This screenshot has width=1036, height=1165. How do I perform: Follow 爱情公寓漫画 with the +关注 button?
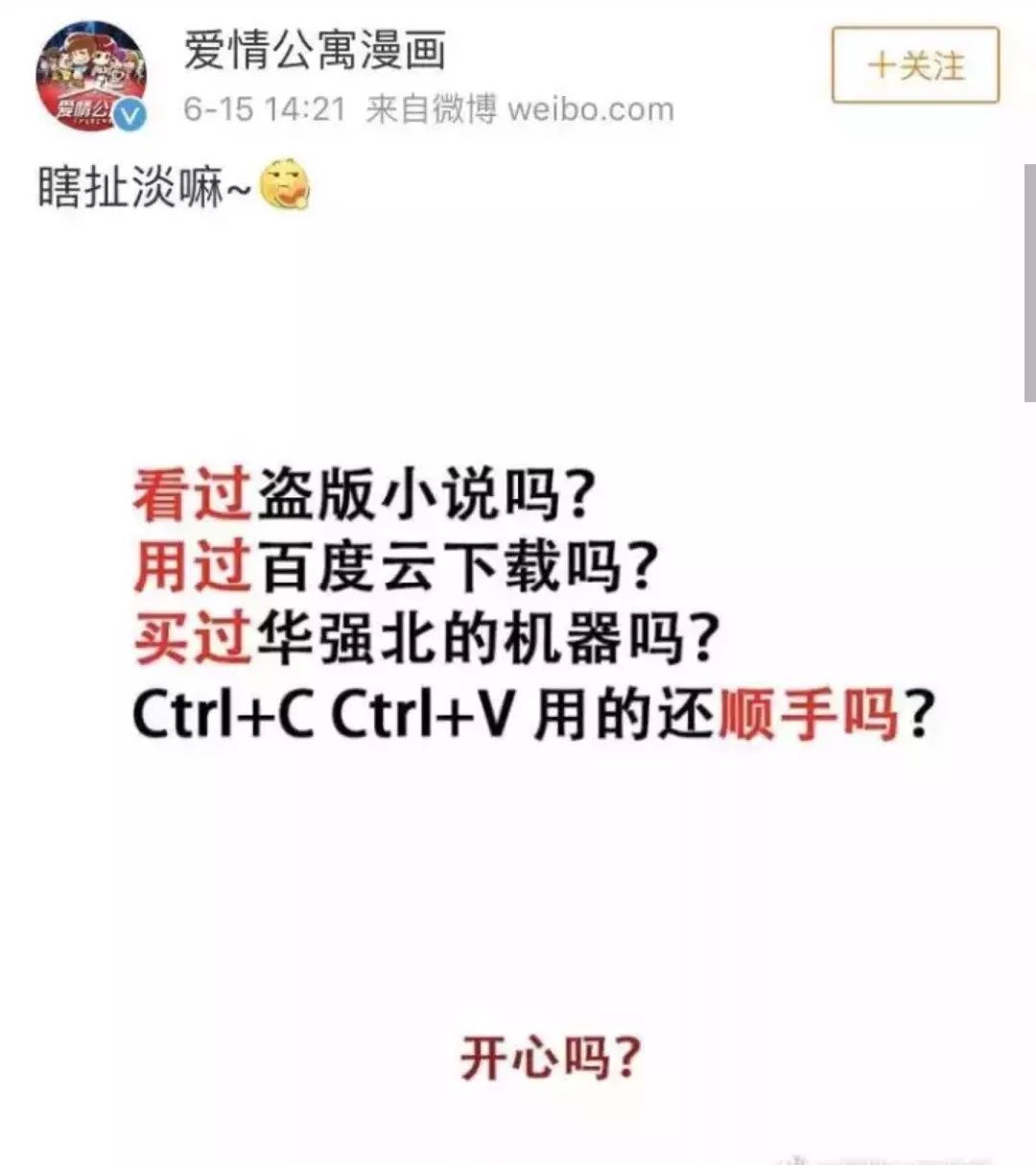914,65
